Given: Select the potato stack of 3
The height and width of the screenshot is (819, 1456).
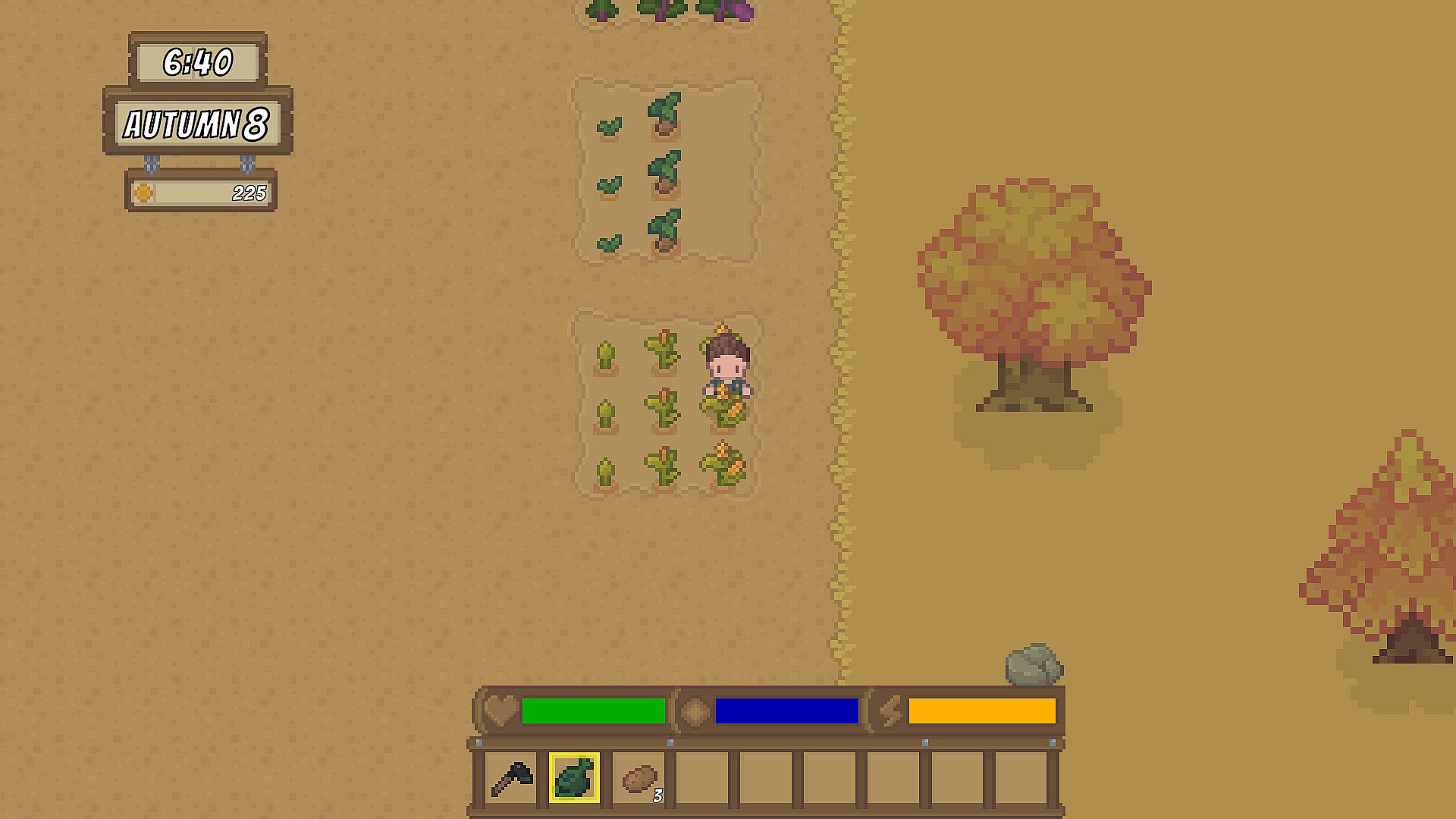Looking at the screenshot, I should click(x=639, y=778).
